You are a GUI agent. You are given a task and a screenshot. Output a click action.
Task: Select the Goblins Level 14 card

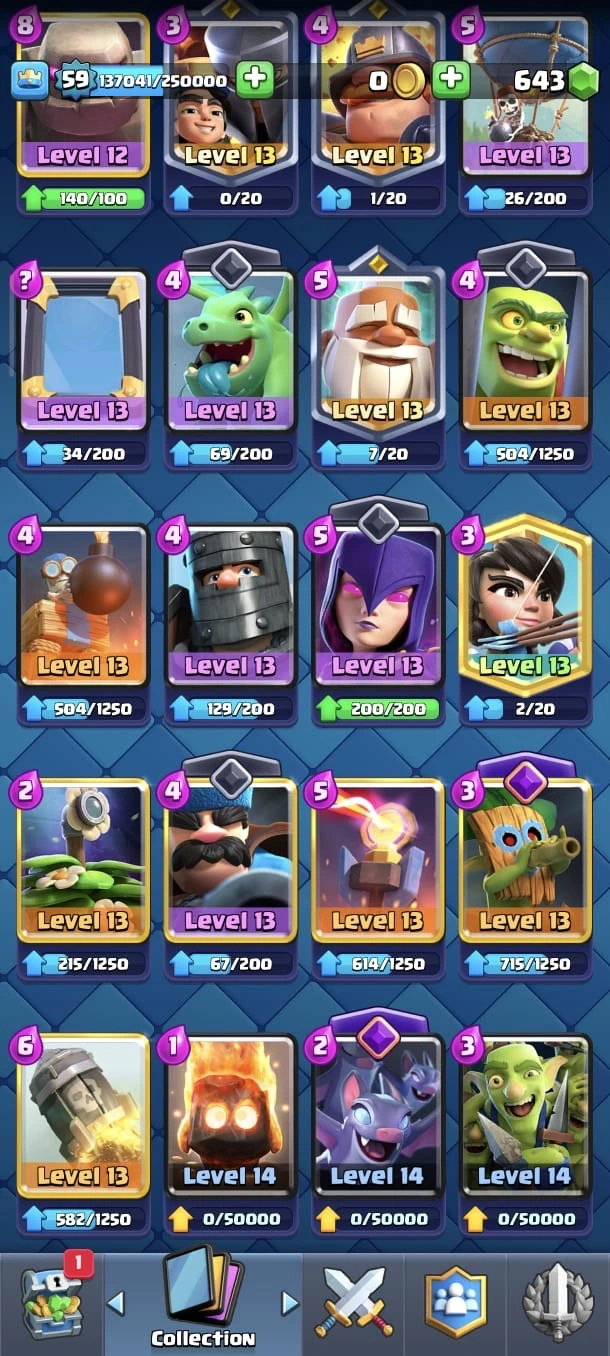point(525,1115)
